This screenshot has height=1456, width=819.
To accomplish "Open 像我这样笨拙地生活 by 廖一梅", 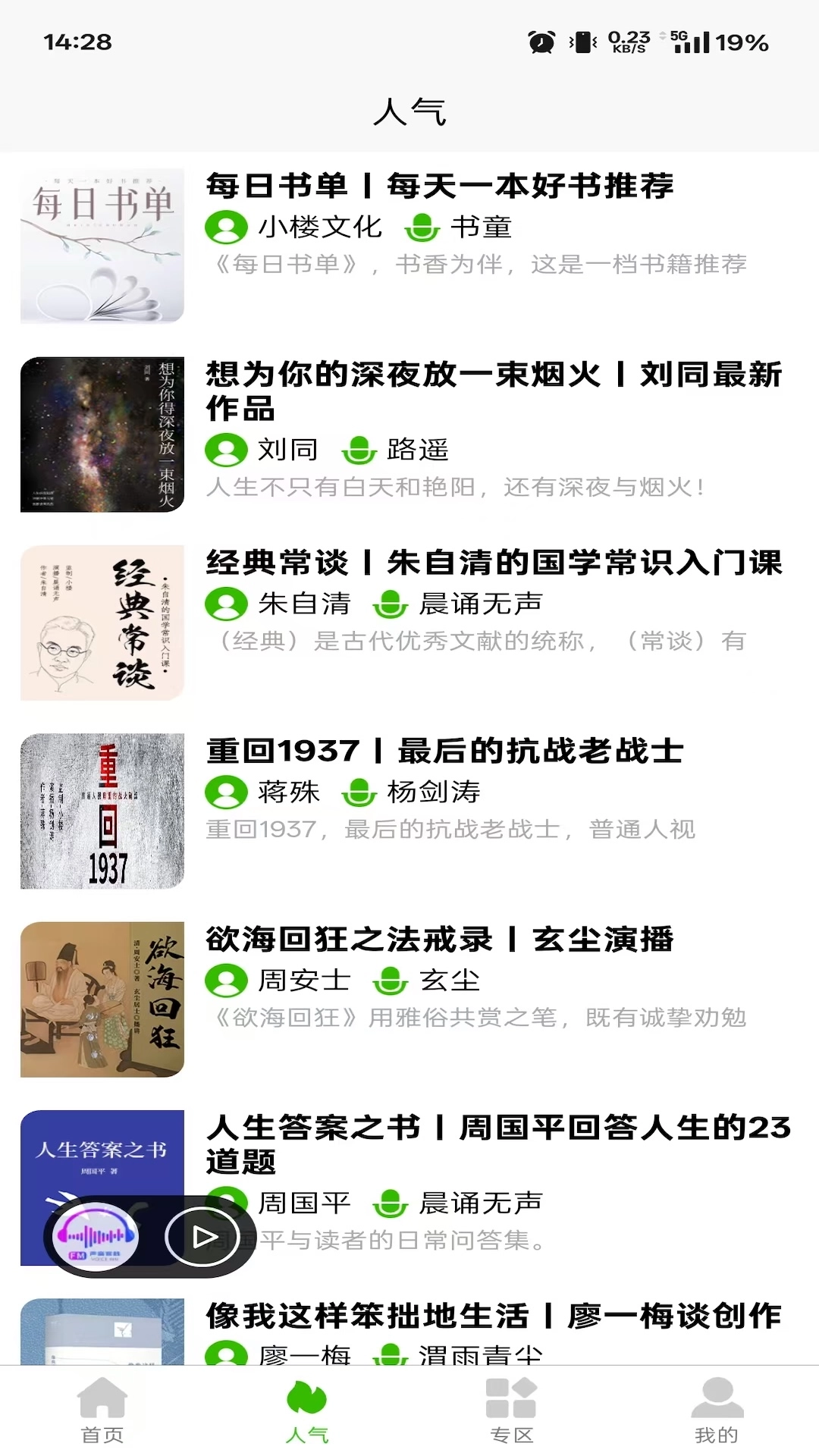I will pyautogui.click(x=493, y=1316).
